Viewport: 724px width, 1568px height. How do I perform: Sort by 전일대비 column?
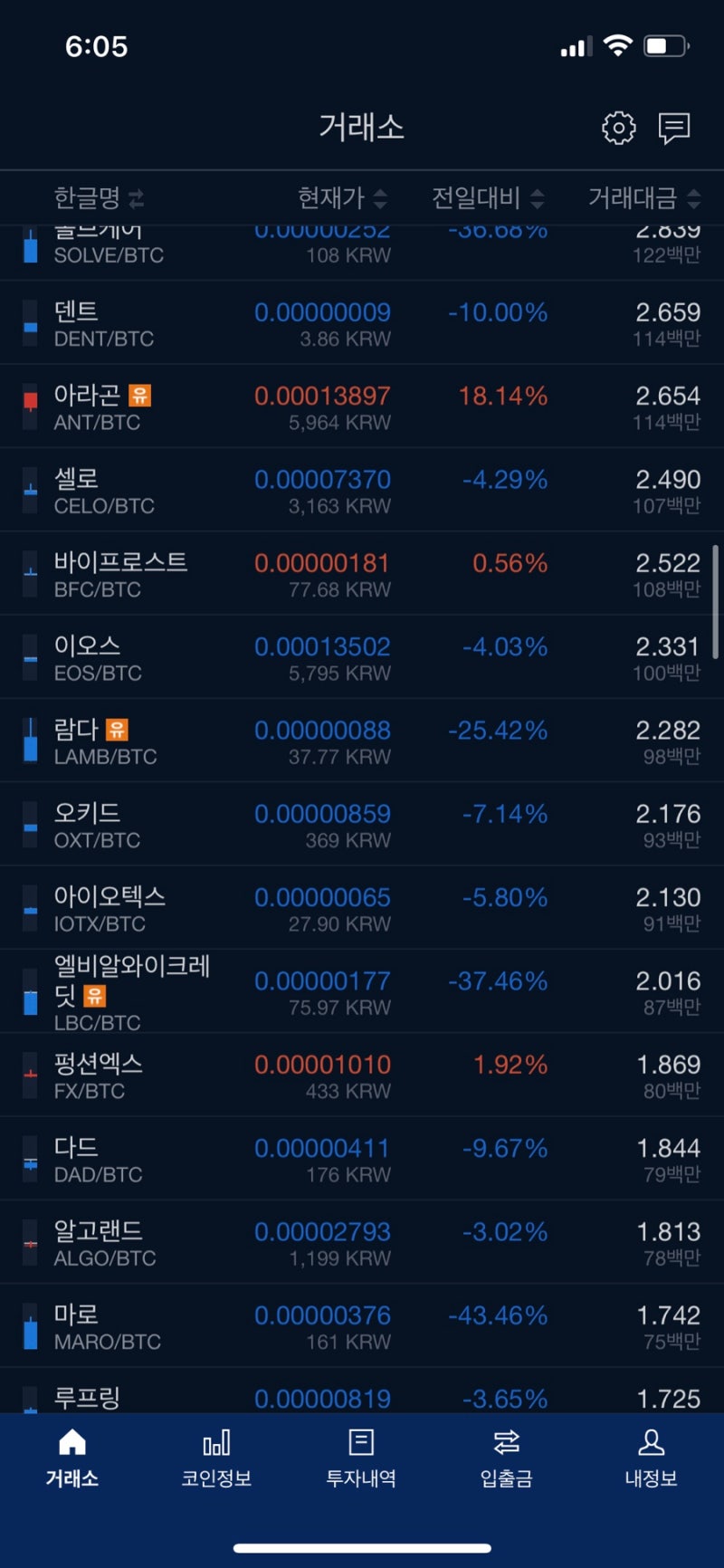[x=487, y=197]
